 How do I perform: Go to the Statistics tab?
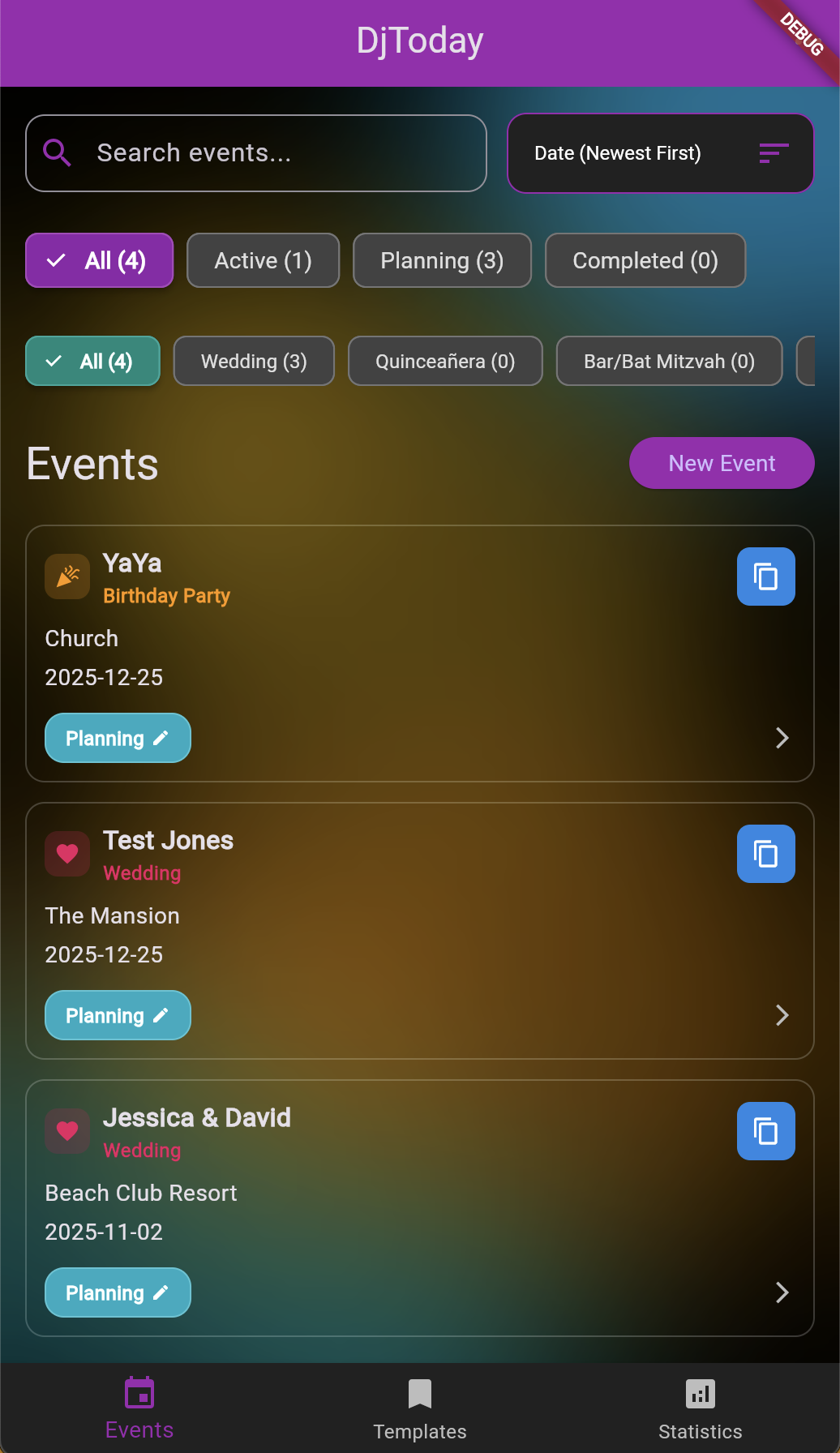700,1409
